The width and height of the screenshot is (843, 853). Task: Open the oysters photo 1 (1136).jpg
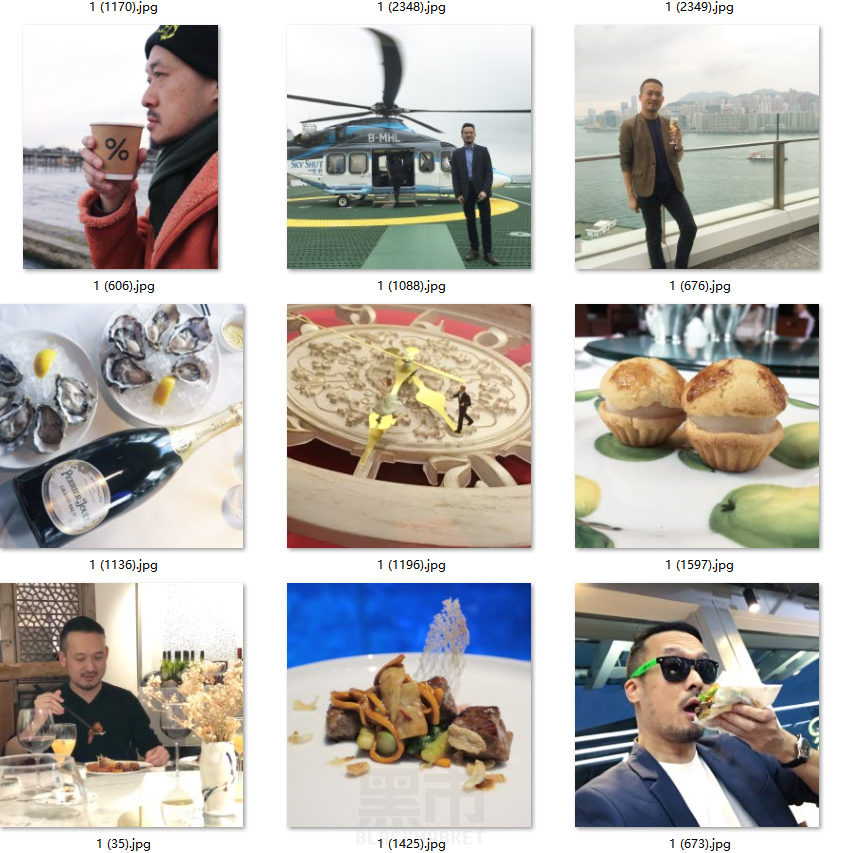point(121,426)
